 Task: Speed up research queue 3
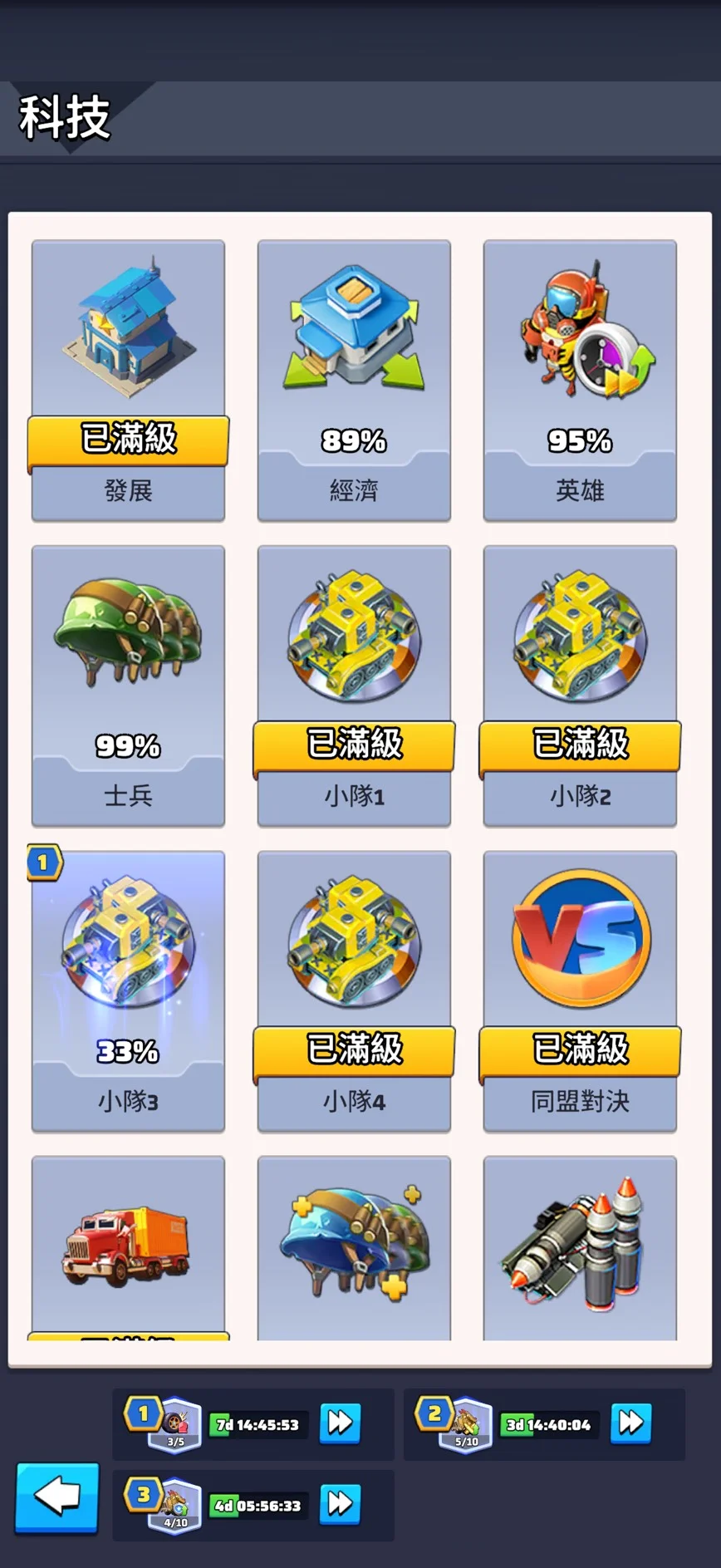[340, 1504]
